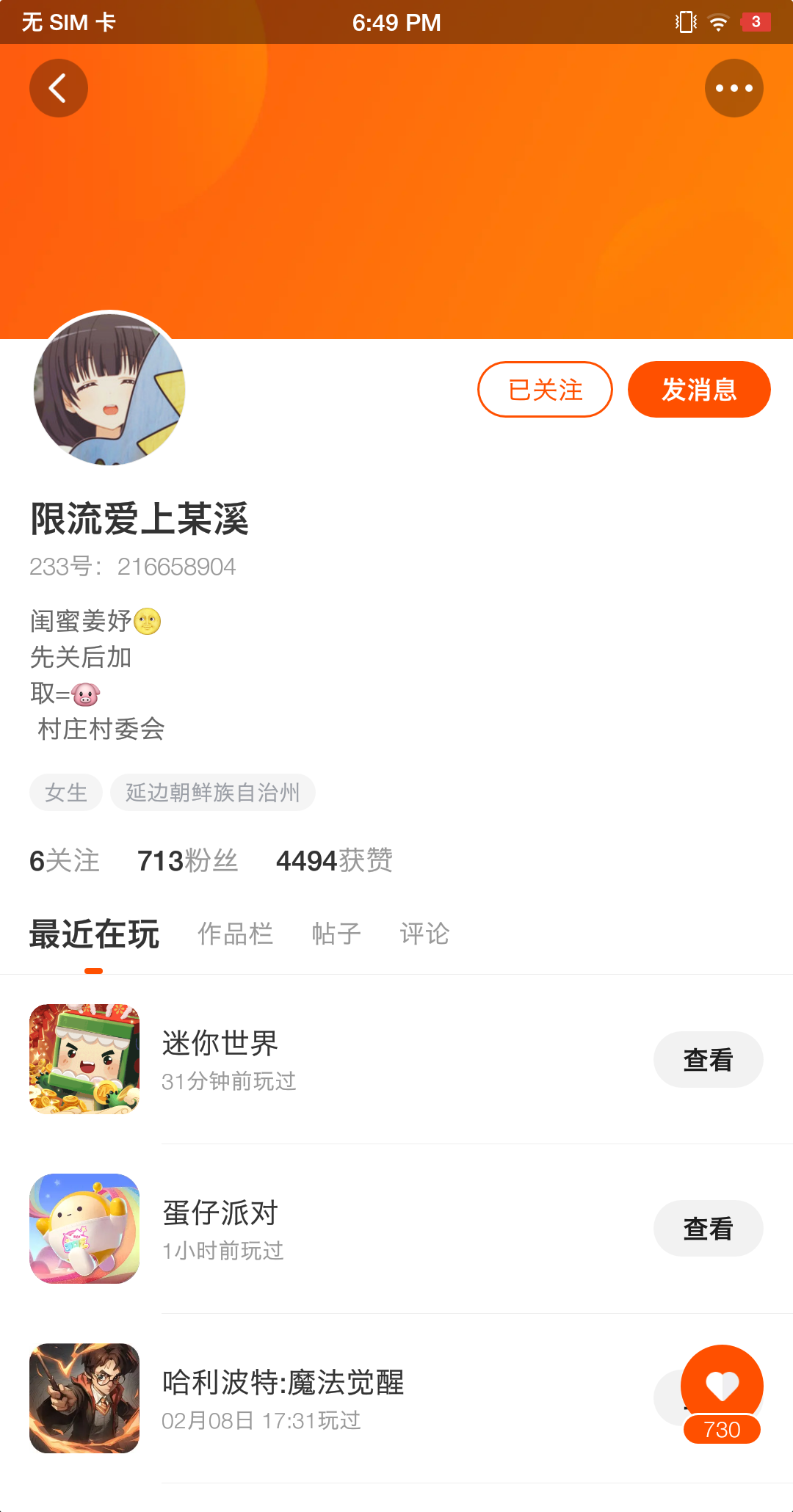The height and width of the screenshot is (1512, 793).
Task: Open the 6关注 following list
Action: (65, 860)
